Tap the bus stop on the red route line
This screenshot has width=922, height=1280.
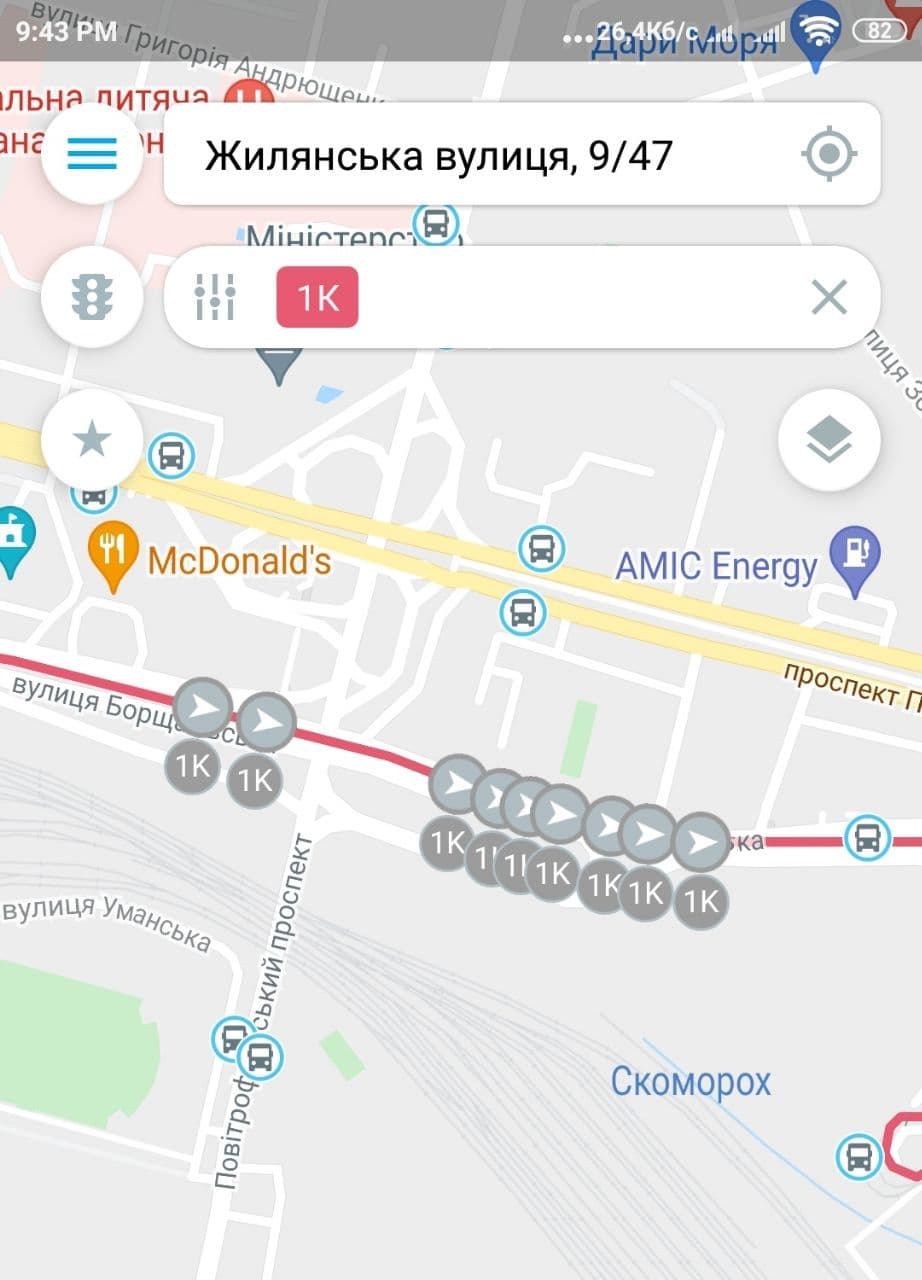tap(867, 838)
